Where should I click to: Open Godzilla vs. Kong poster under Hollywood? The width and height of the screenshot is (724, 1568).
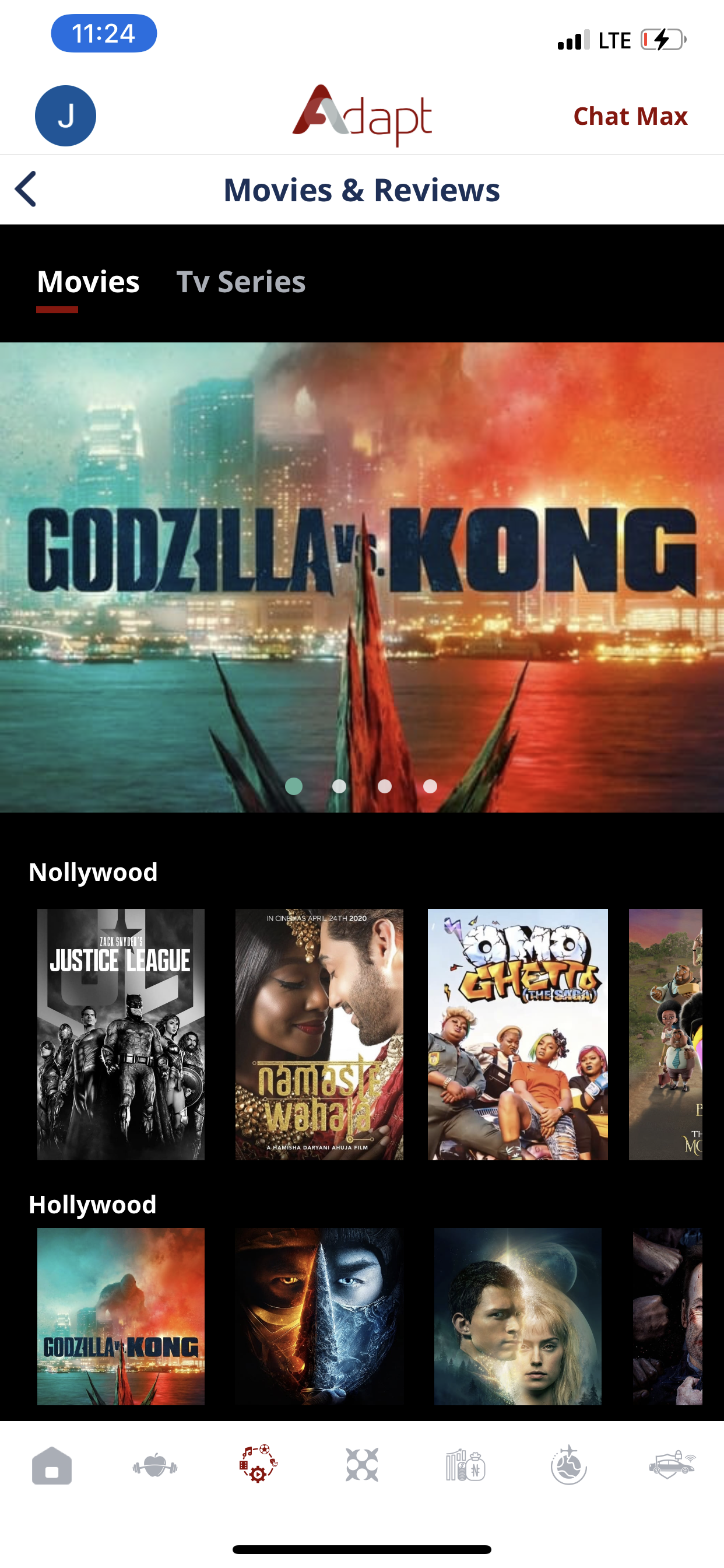tap(121, 1316)
